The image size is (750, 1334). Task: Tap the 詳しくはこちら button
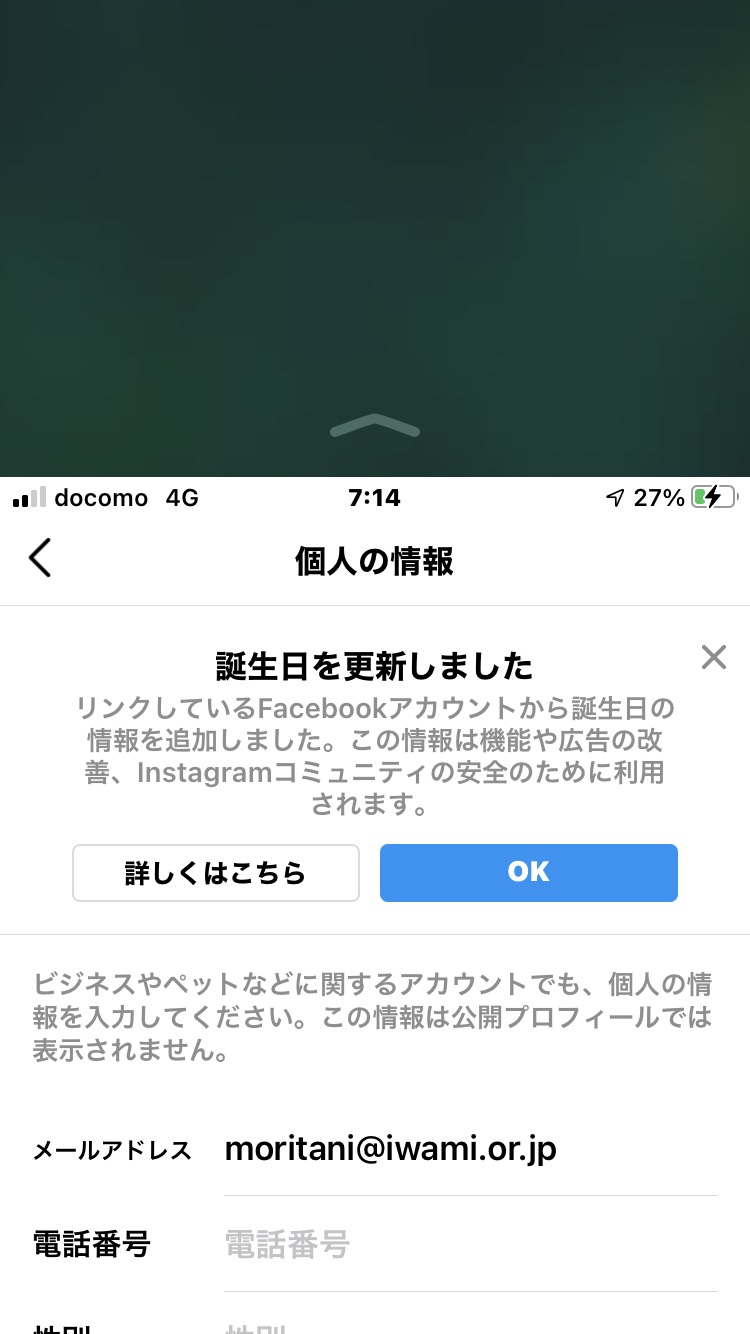(x=216, y=873)
